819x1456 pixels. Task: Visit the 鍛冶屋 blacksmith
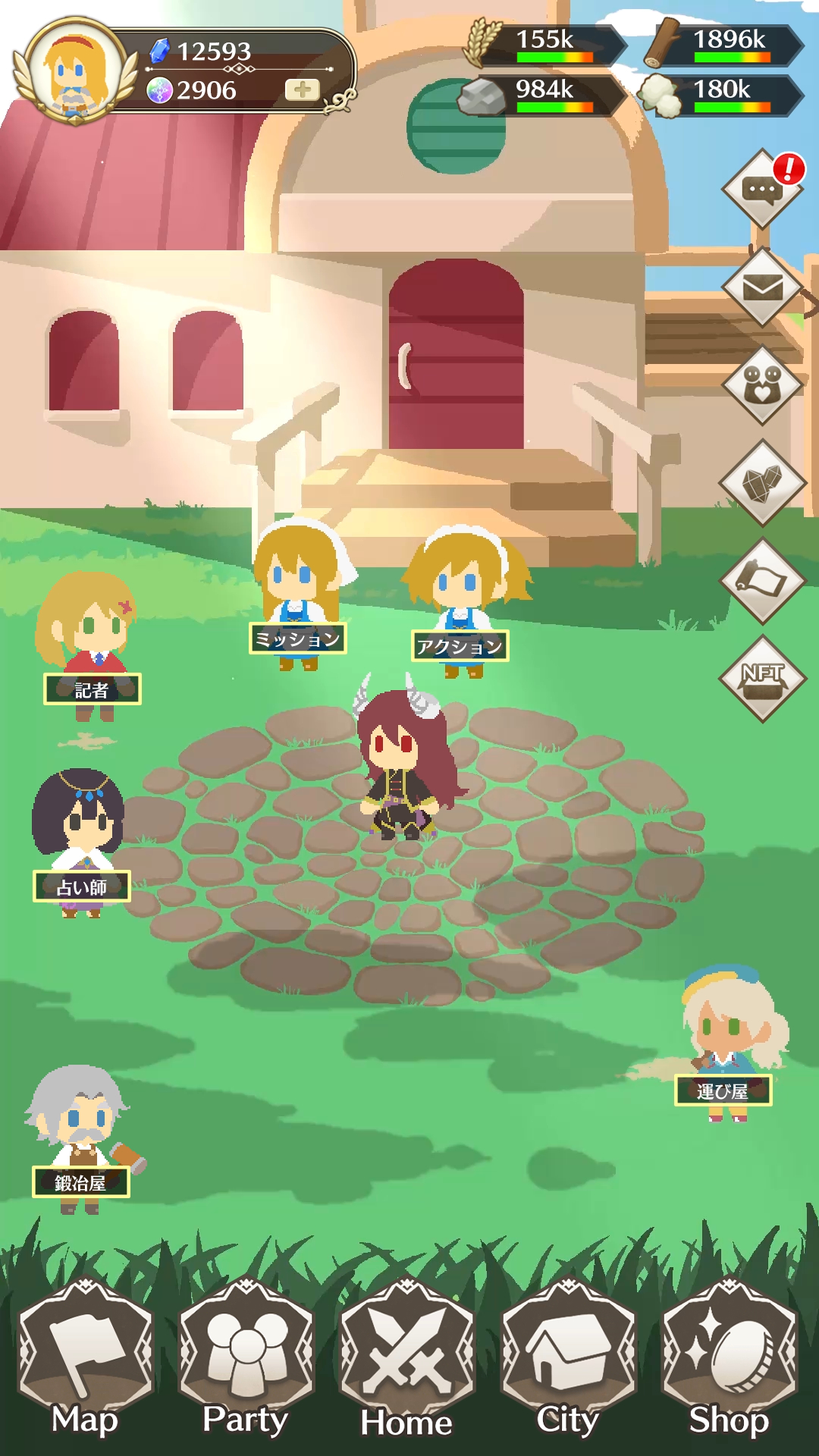[x=82, y=1139]
